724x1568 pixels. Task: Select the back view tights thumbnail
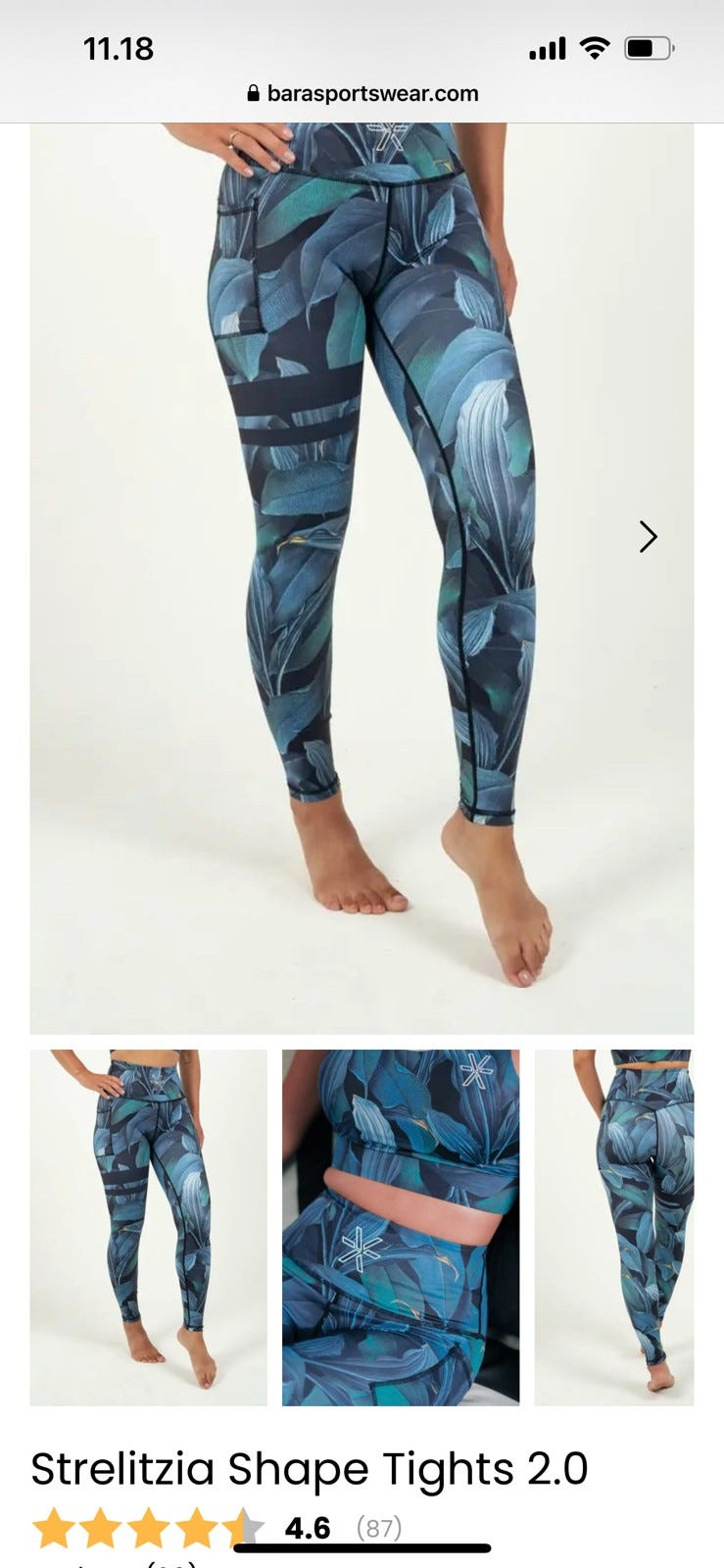click(x=614, y=1228)
